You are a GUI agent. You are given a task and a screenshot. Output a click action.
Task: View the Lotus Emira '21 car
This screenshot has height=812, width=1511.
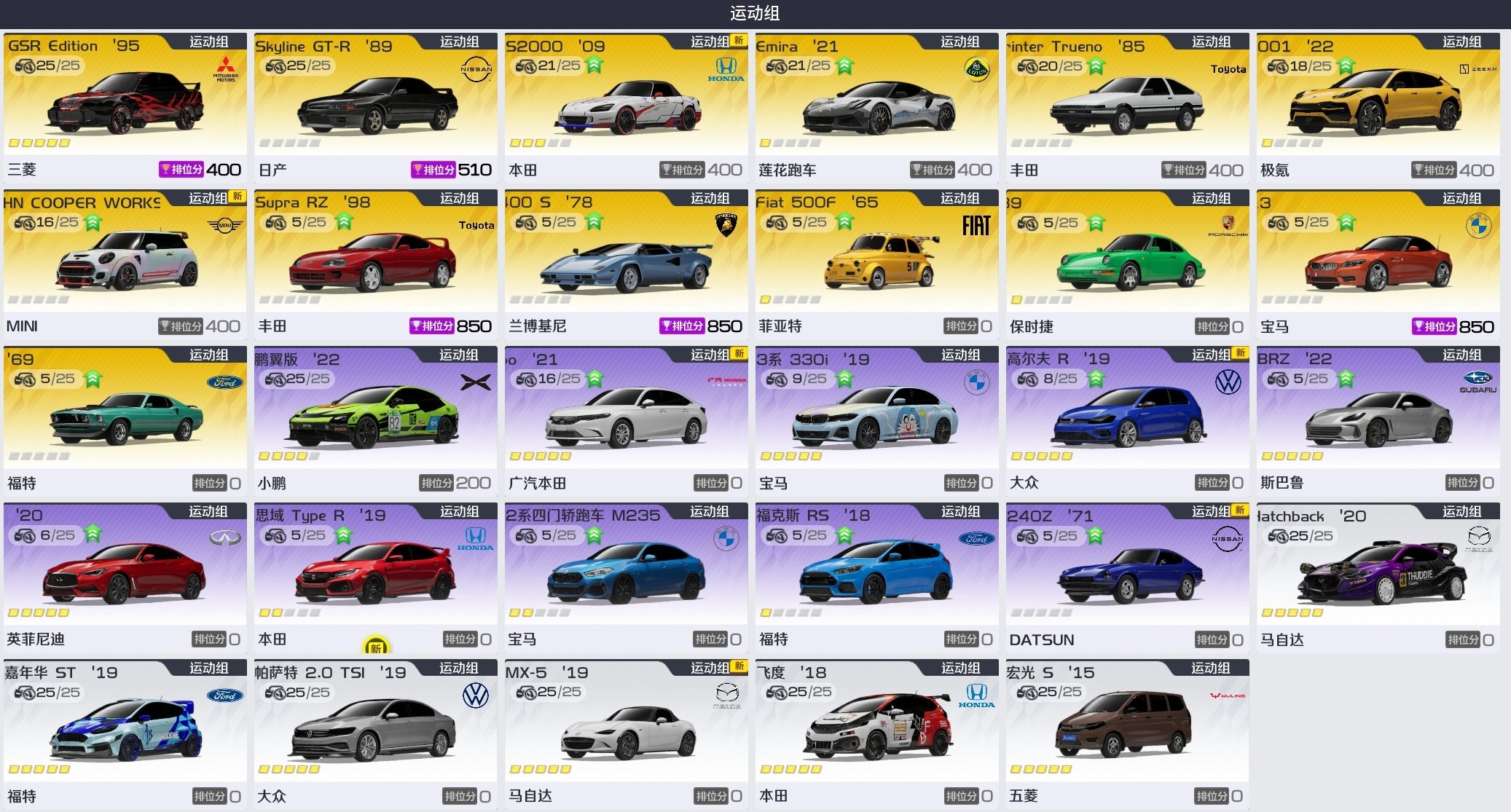pos(876,106)
